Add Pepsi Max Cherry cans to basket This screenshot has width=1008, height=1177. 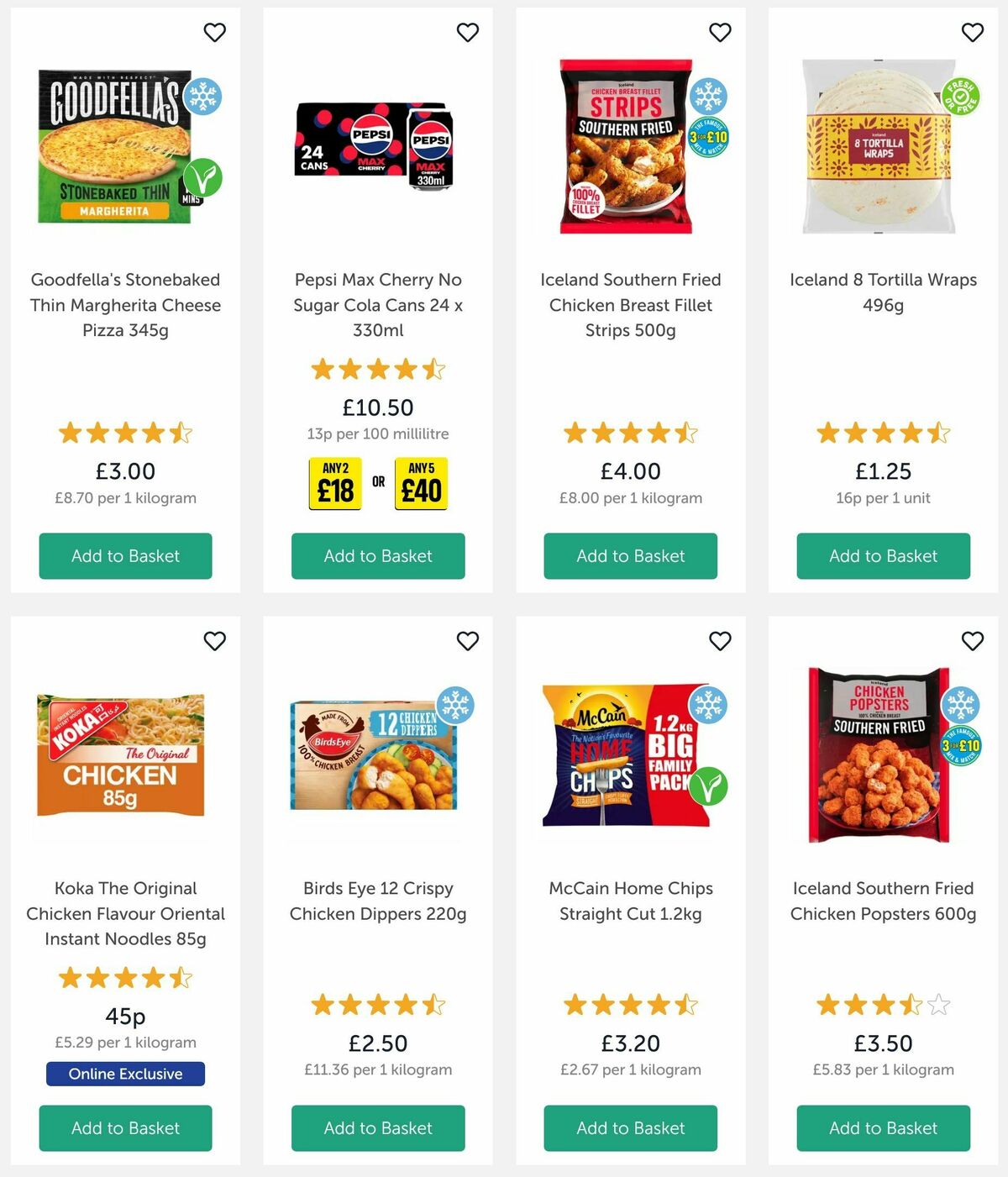tap(378, 555)
